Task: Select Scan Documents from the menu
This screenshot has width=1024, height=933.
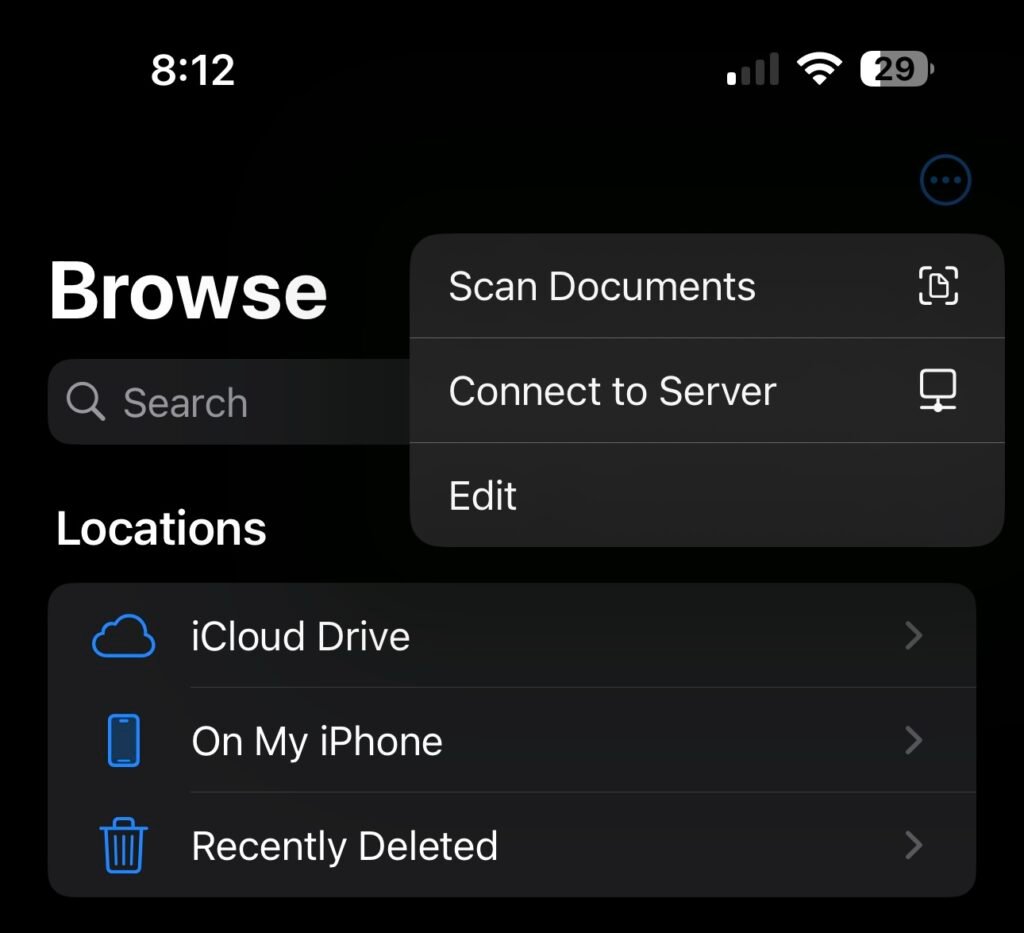Action: tap(707, 286)
